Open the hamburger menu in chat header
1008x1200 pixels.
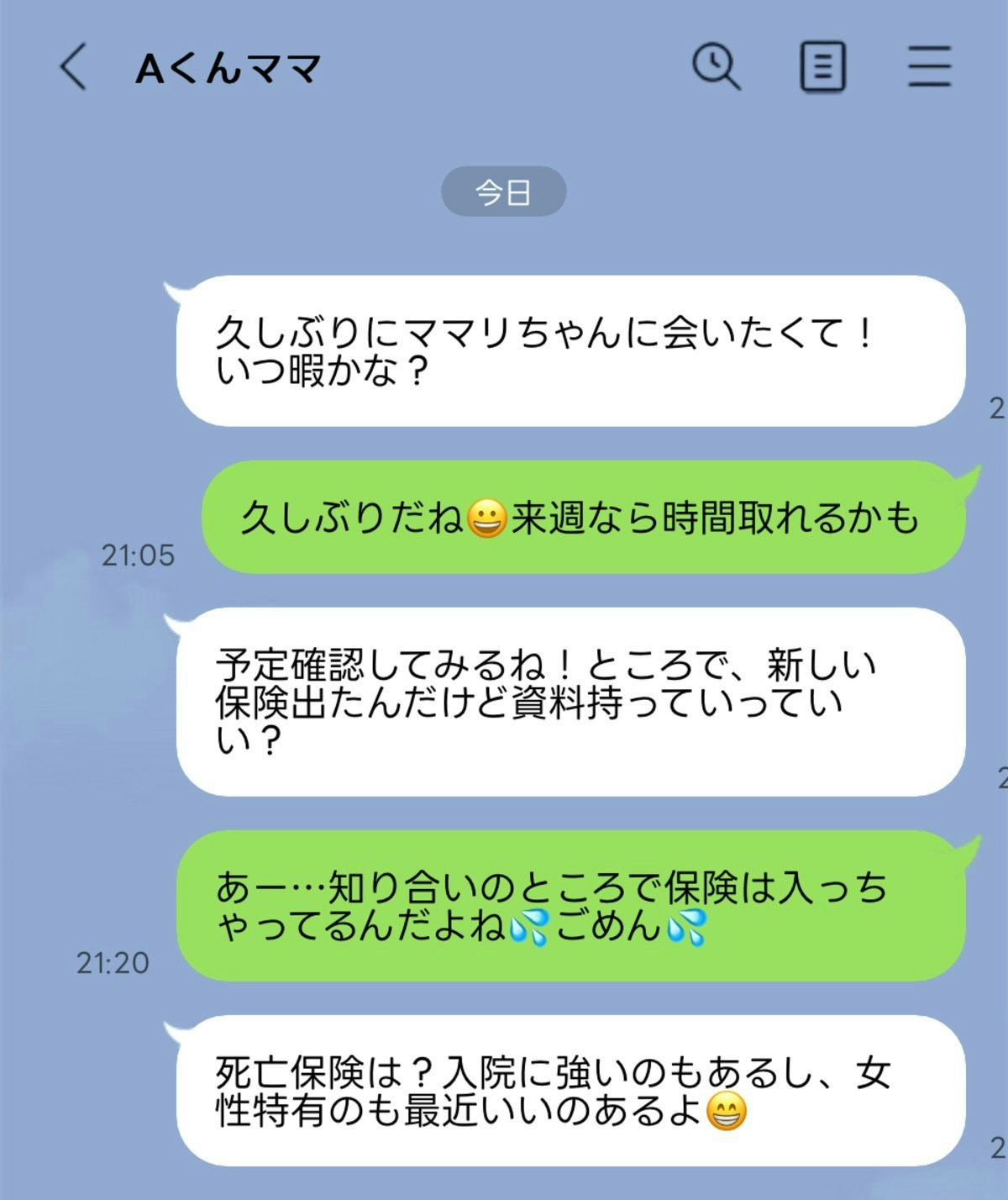(929, 66)
